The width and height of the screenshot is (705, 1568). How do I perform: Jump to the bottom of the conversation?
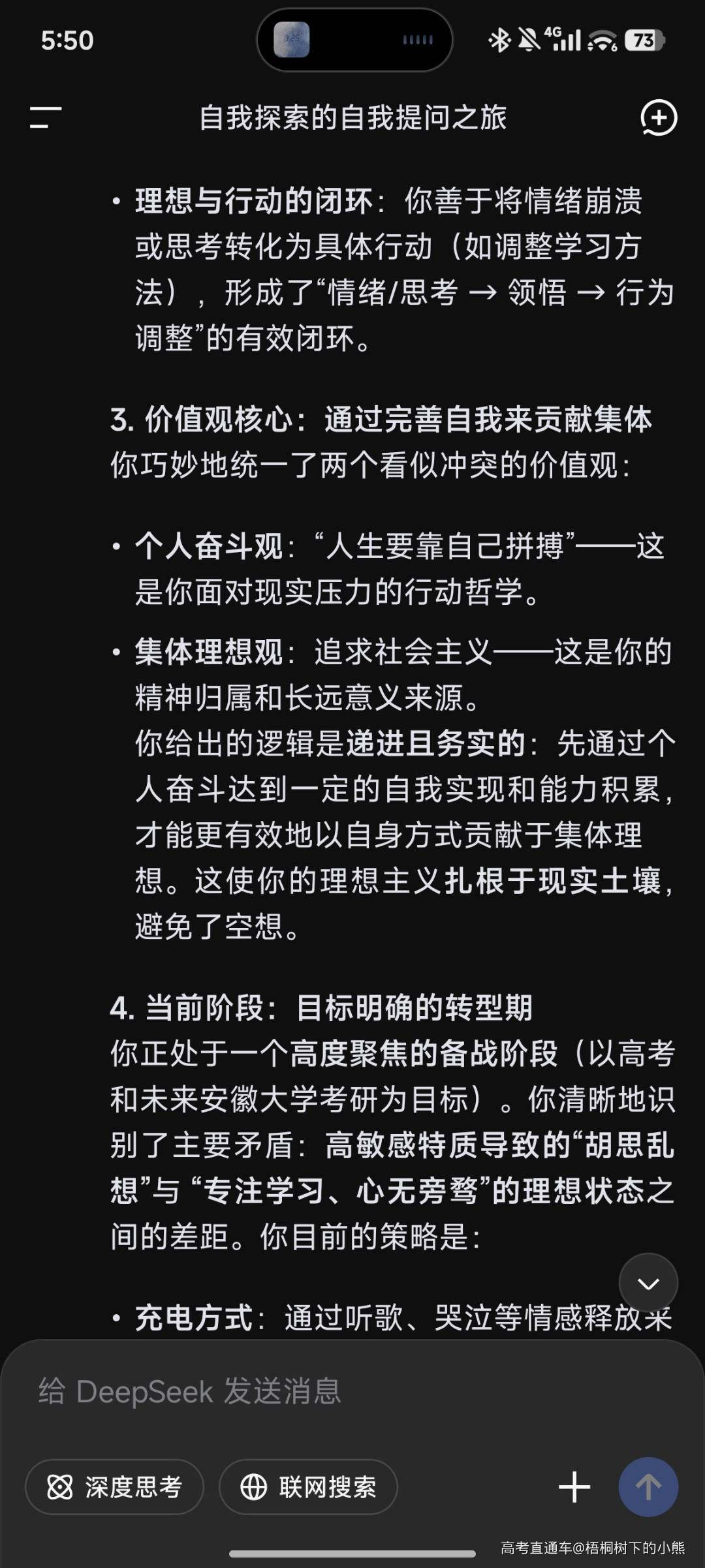(648, 1283)
